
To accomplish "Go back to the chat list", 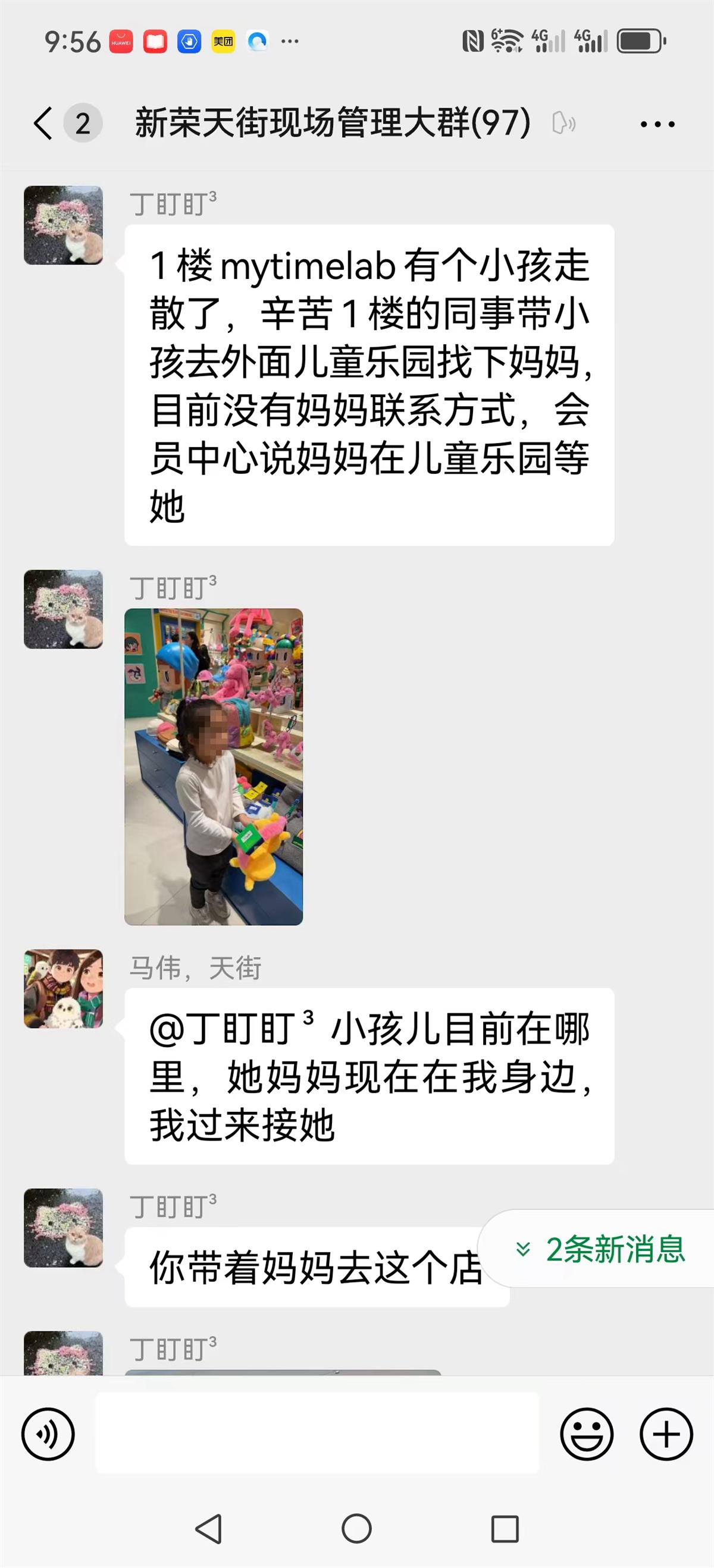I will coord(44,124).
